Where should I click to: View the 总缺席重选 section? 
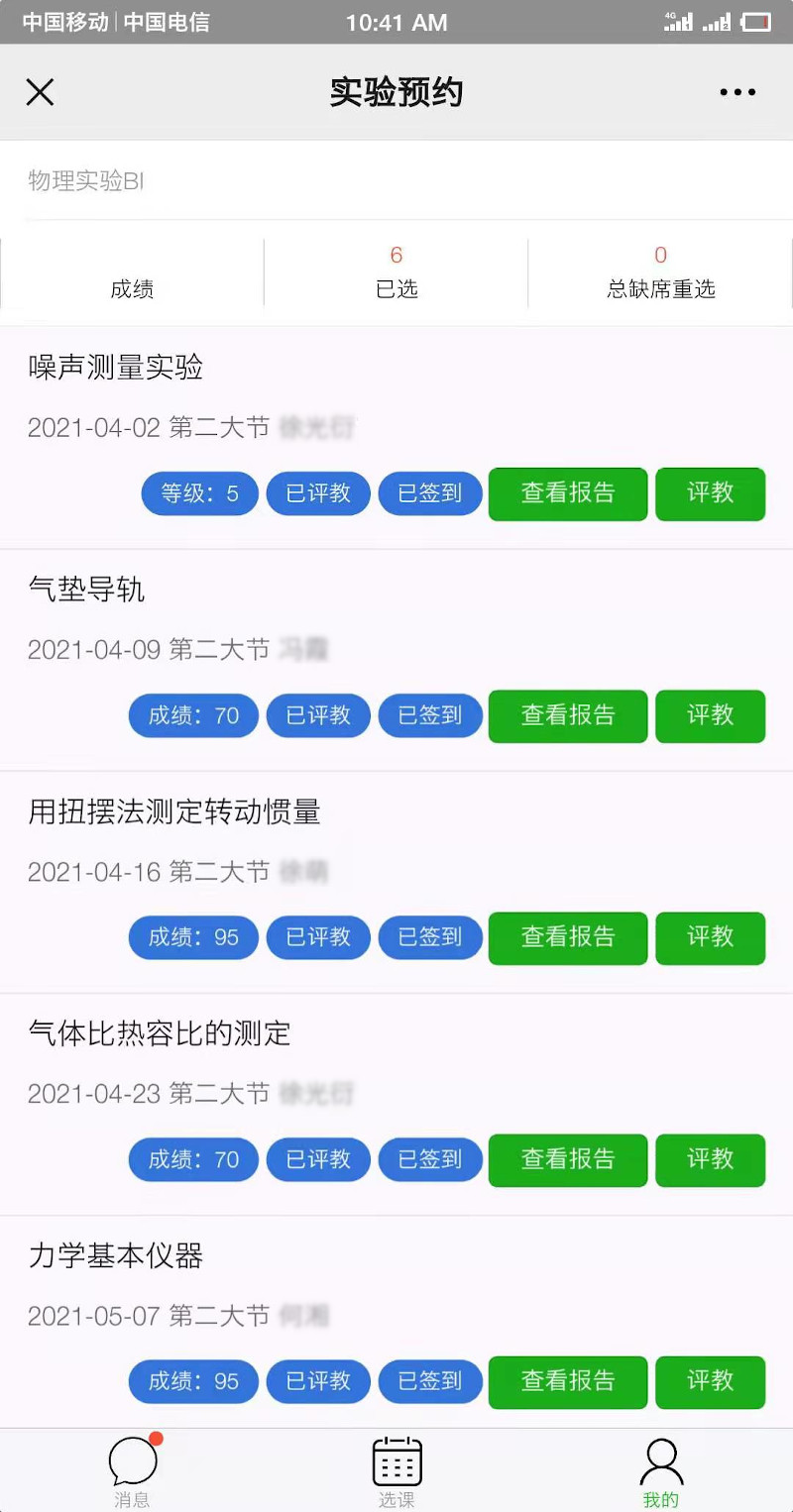click(661, 274)
